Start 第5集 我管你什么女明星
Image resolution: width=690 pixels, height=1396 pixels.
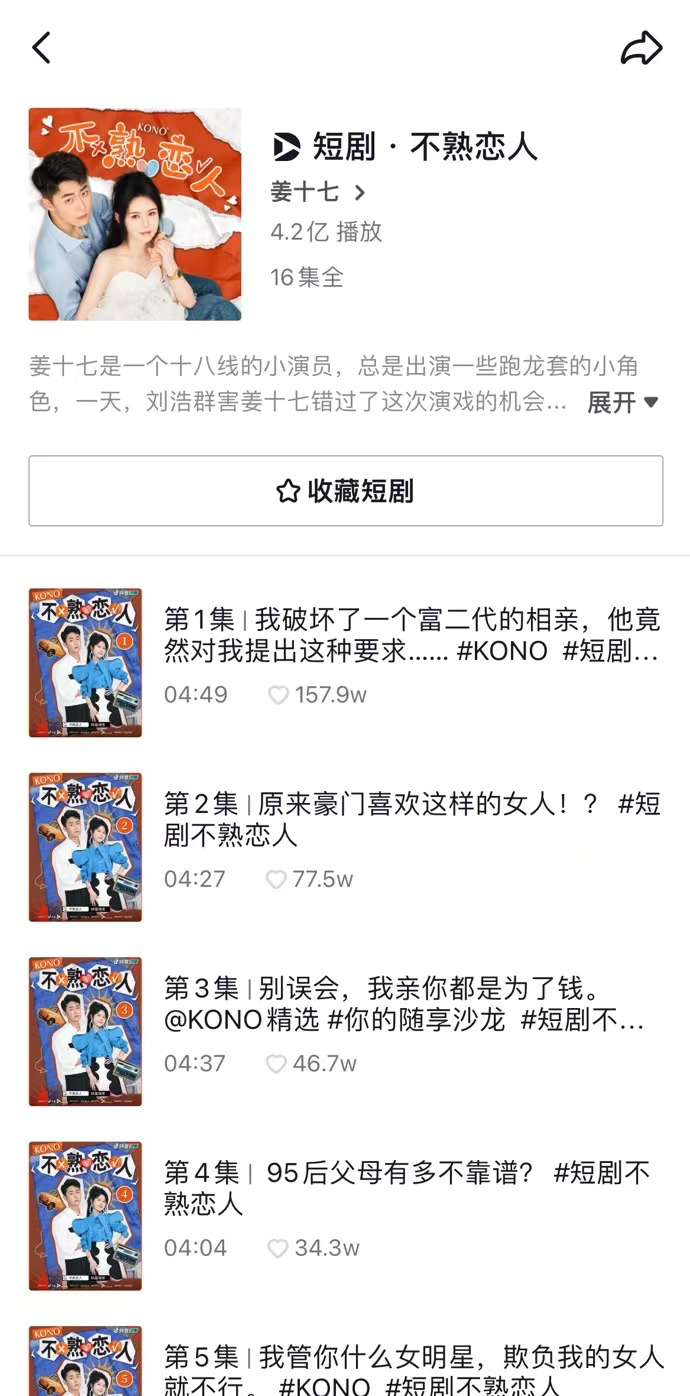[x=411, y=1370]
